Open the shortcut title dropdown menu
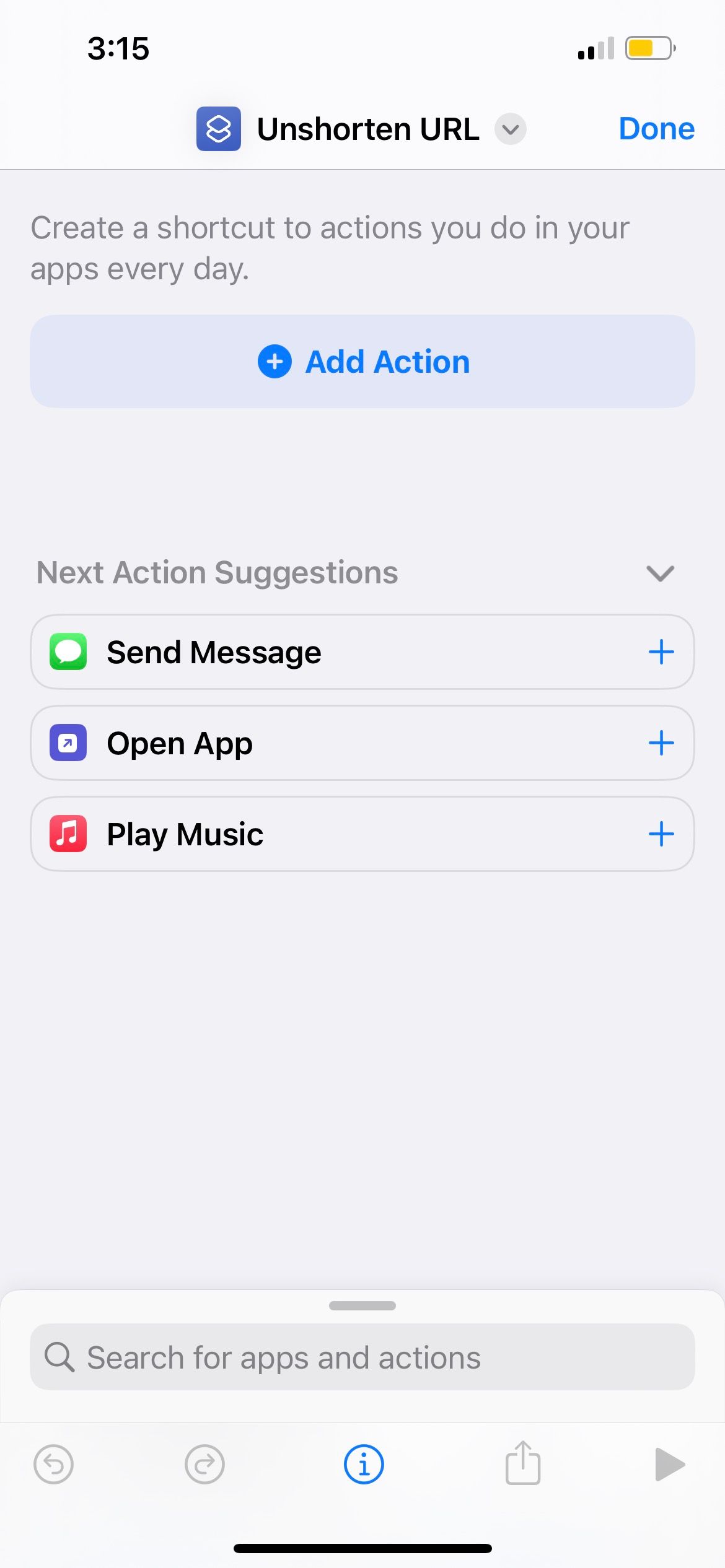Screen dimensions: 725x1568 click(509, 129)
